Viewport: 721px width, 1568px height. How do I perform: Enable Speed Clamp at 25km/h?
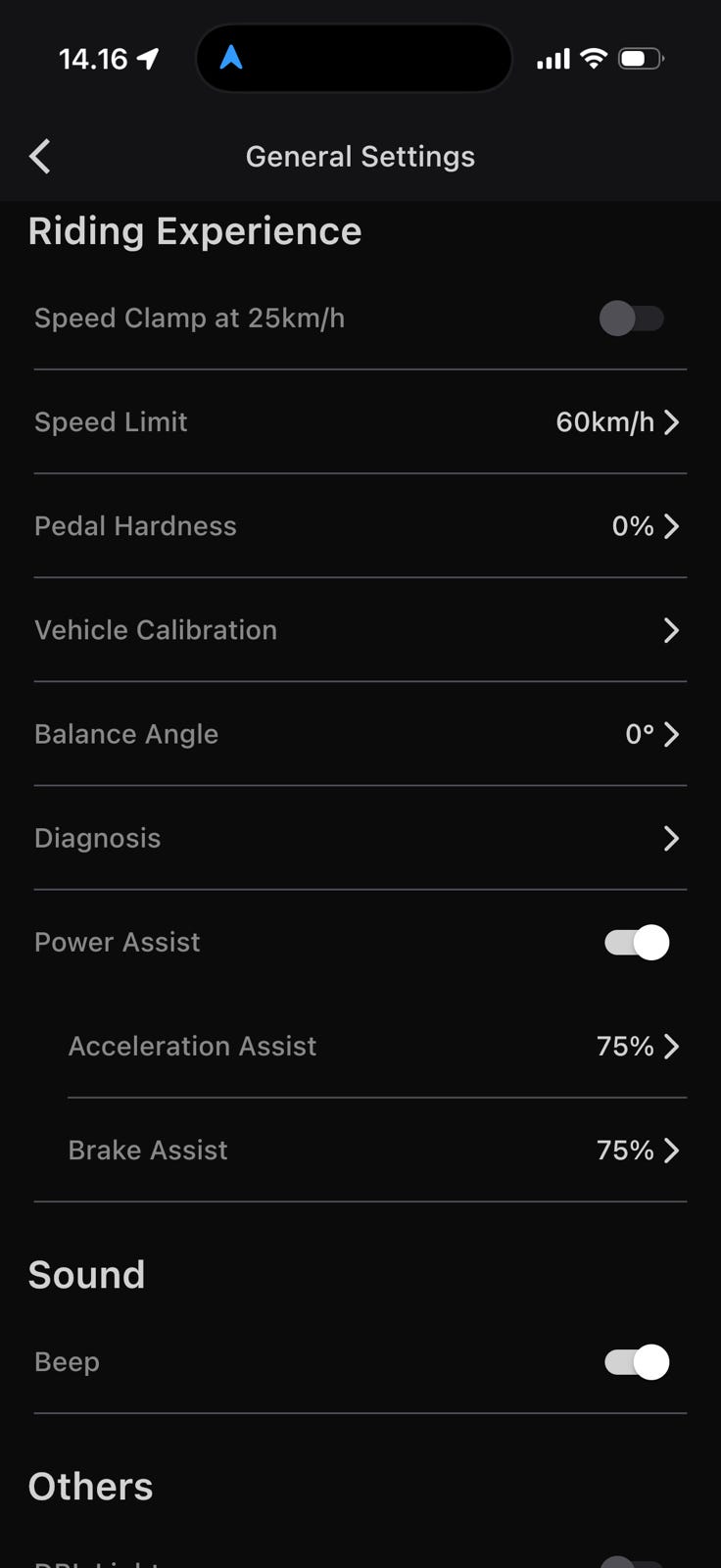632,318
